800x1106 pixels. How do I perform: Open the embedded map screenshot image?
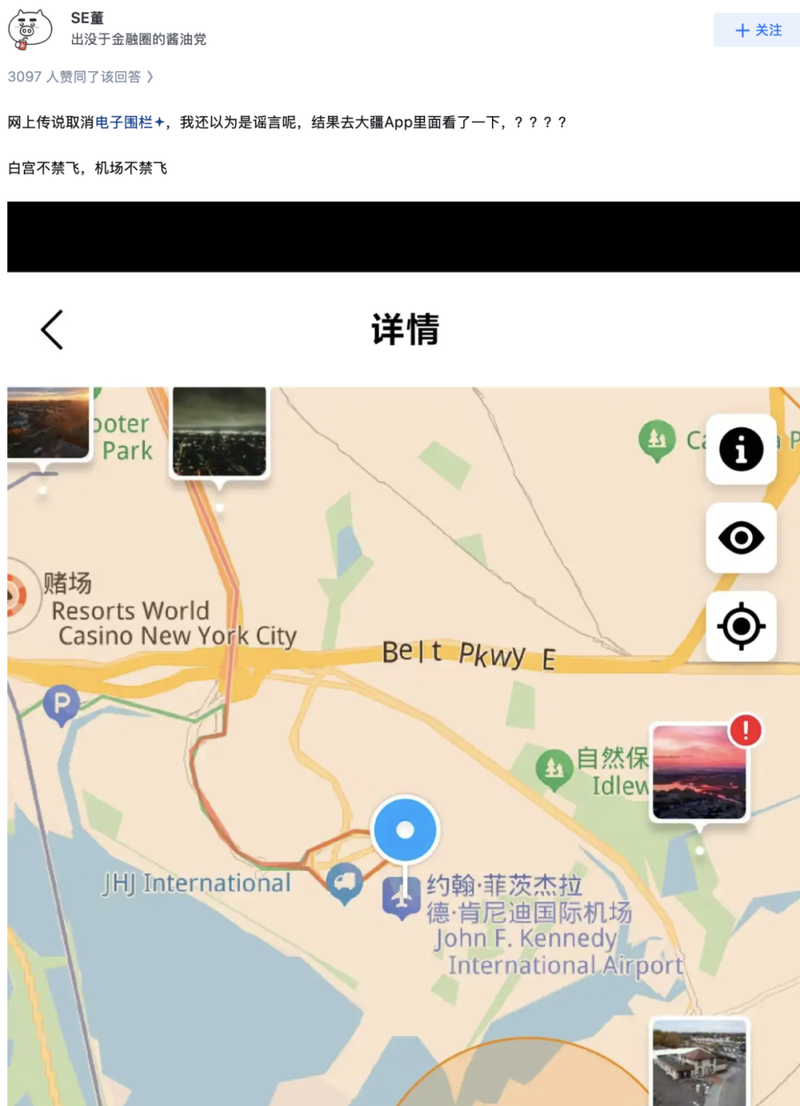403,700
